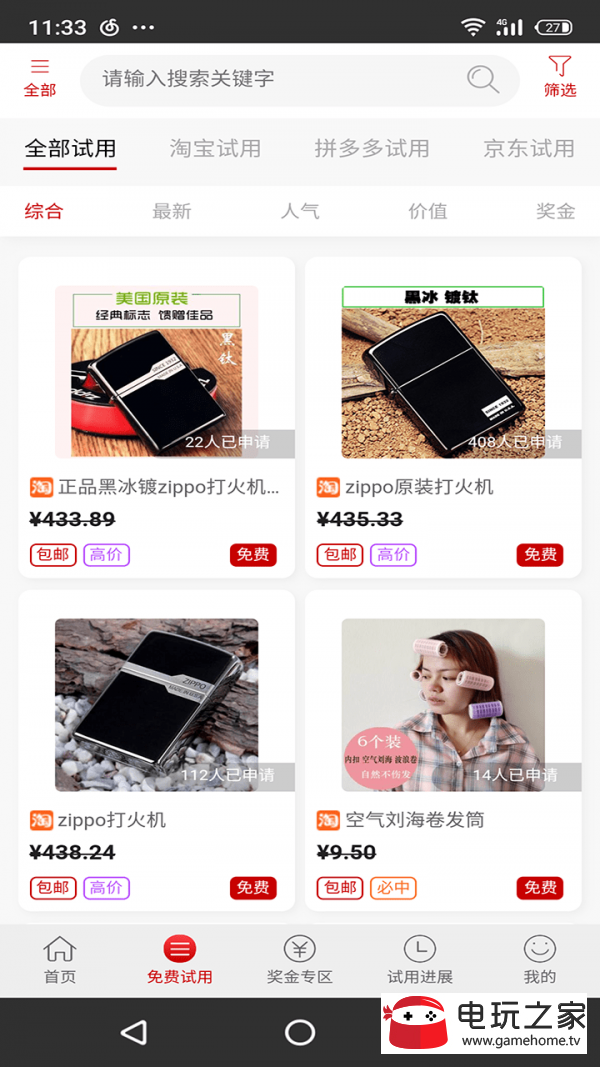This screenshot has height=1067, width=600.
Task: Sort by 奖金
Action: (x=555, y=211)
